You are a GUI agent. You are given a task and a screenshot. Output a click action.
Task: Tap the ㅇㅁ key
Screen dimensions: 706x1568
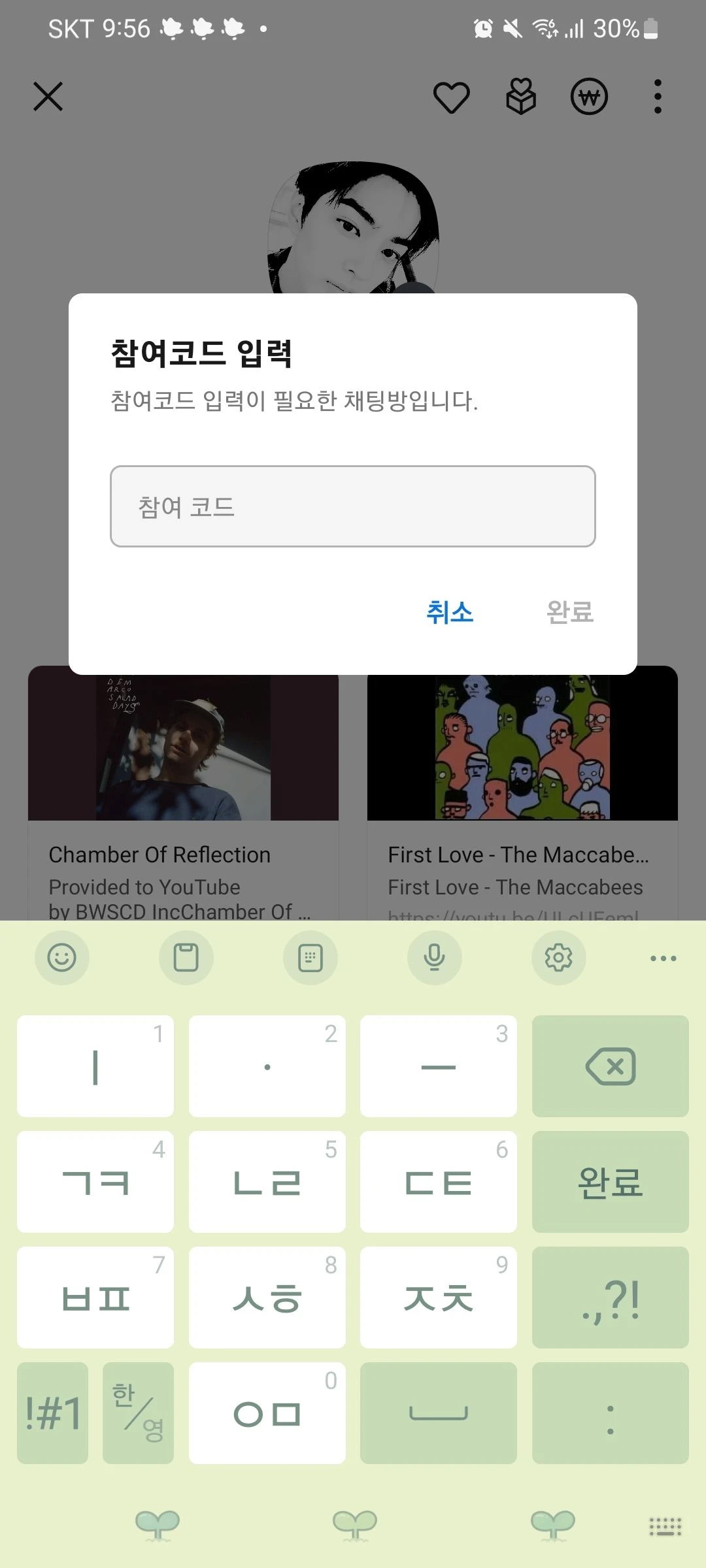point(267,1413)
